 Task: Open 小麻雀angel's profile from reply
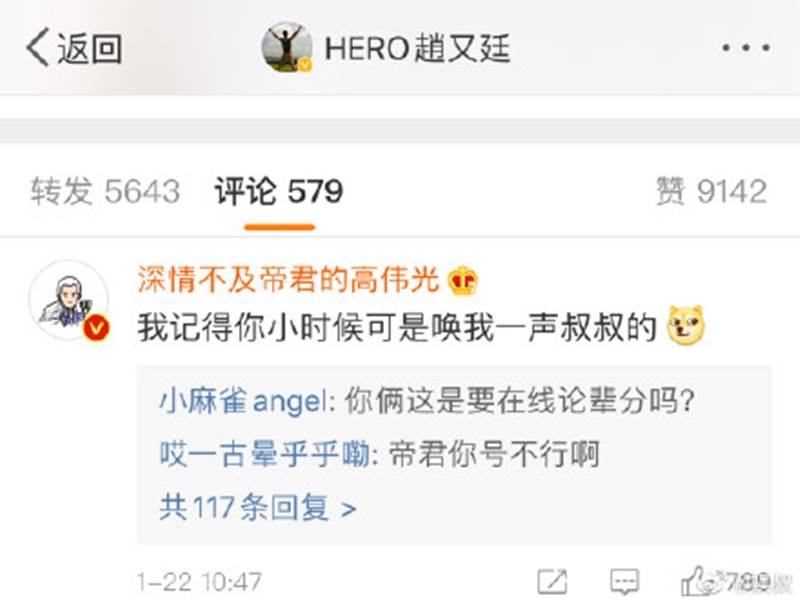243,402
